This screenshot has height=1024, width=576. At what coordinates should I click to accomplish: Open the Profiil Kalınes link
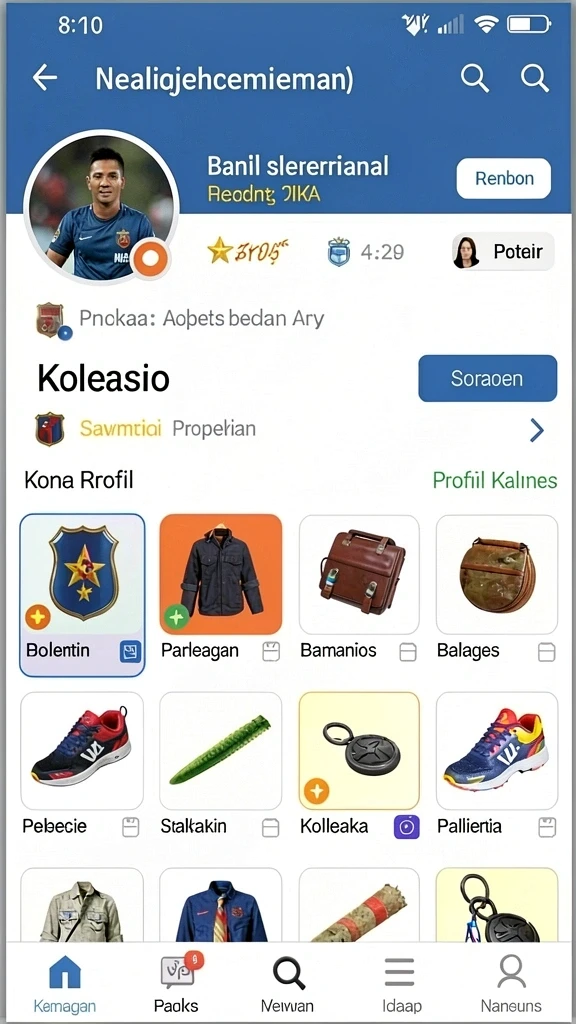pos(494,481)
